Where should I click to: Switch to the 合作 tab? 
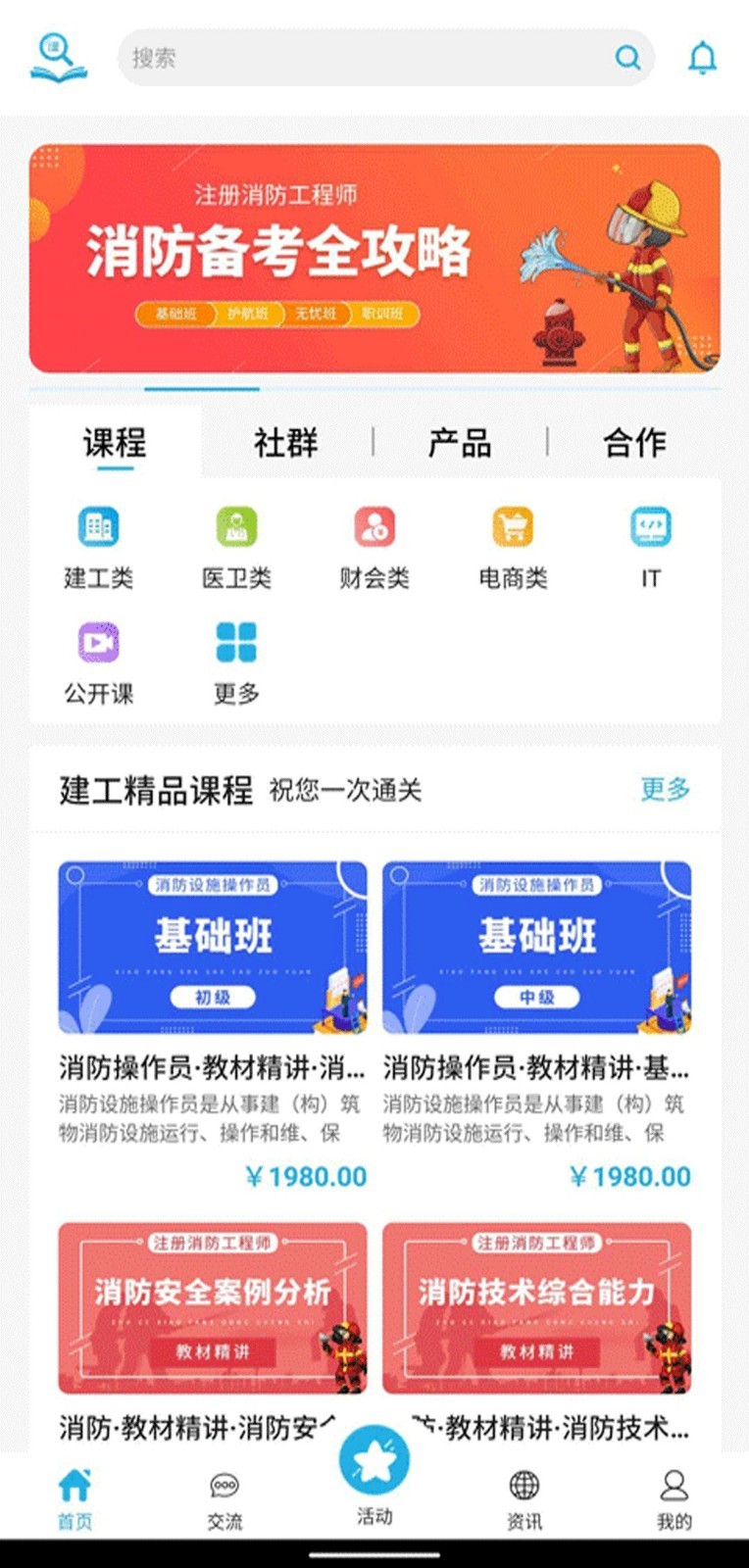tap(634, 443)
